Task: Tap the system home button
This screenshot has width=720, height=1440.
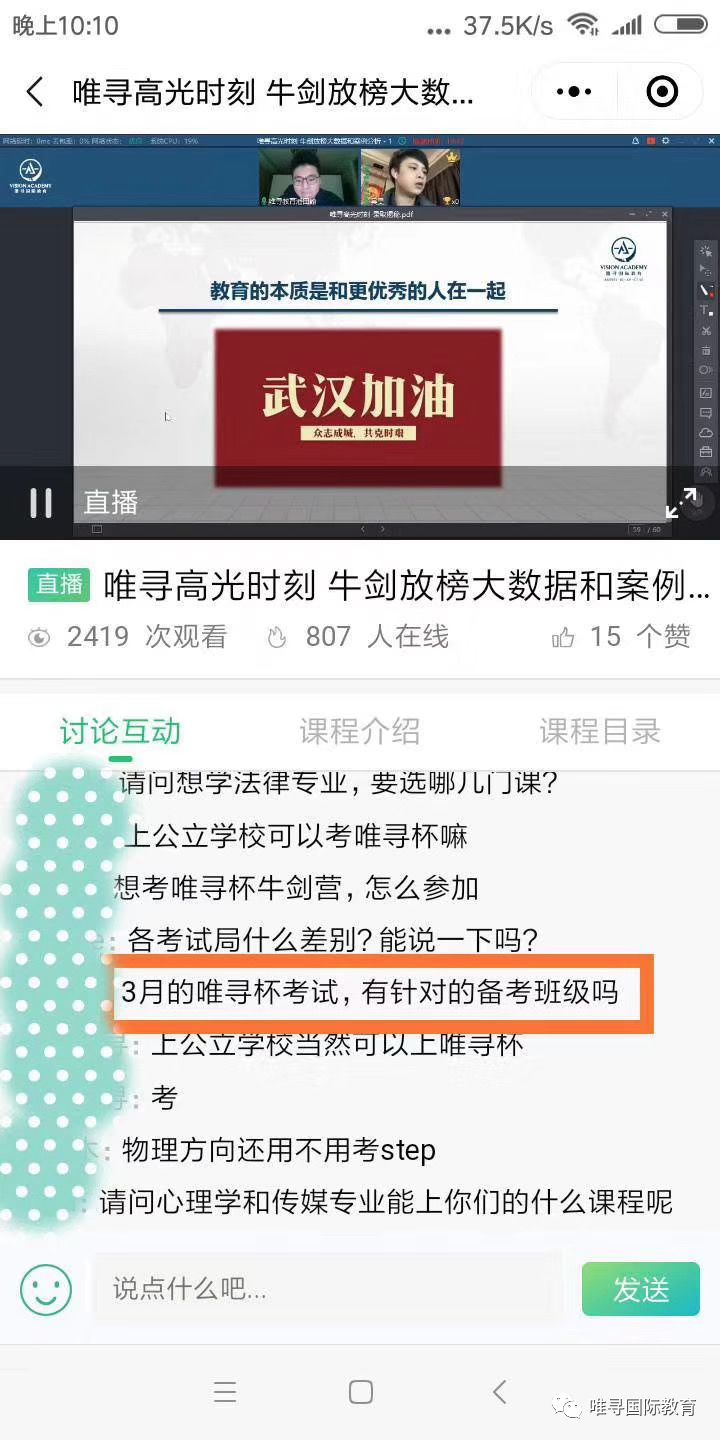Action: (361, 1392)
